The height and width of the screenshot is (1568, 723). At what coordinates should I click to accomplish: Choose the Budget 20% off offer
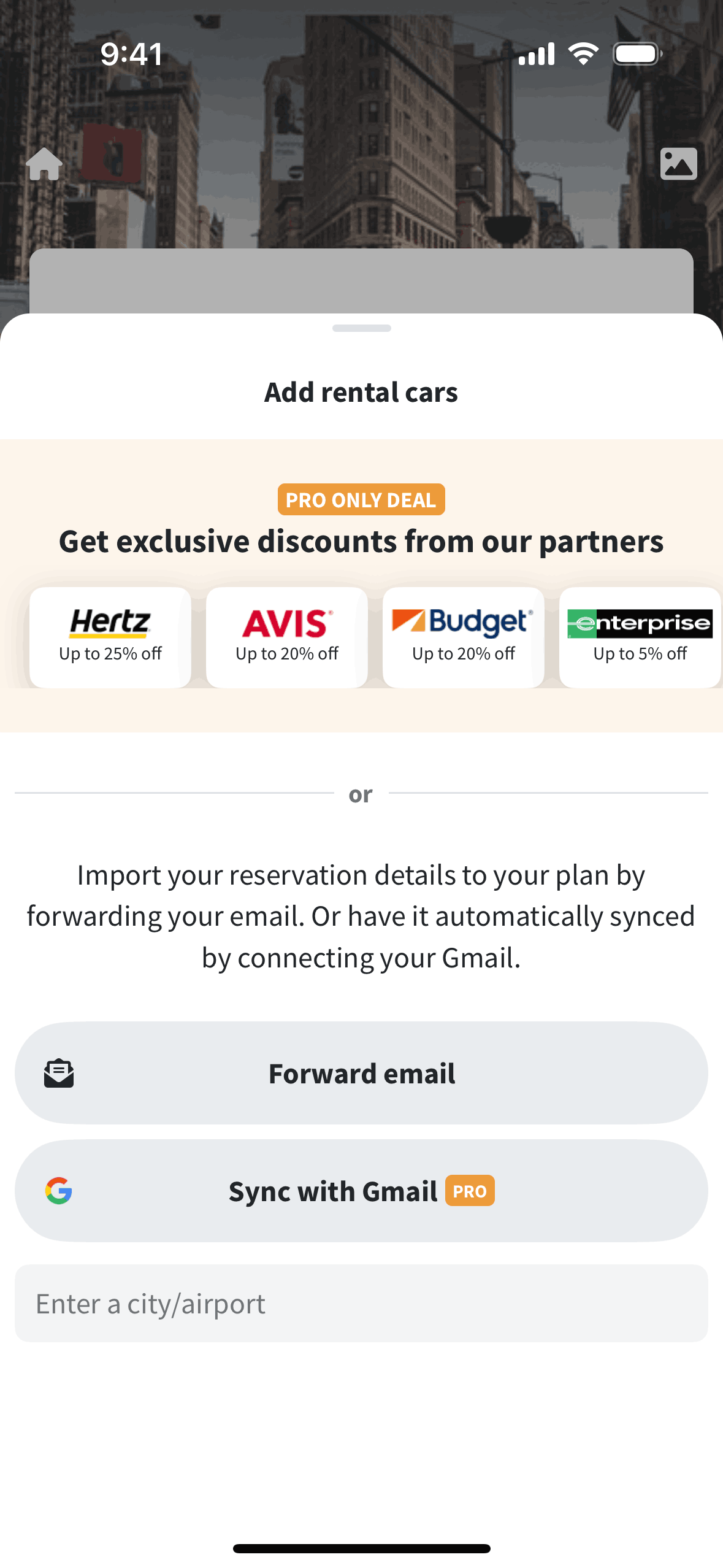(x=464, y=637)
